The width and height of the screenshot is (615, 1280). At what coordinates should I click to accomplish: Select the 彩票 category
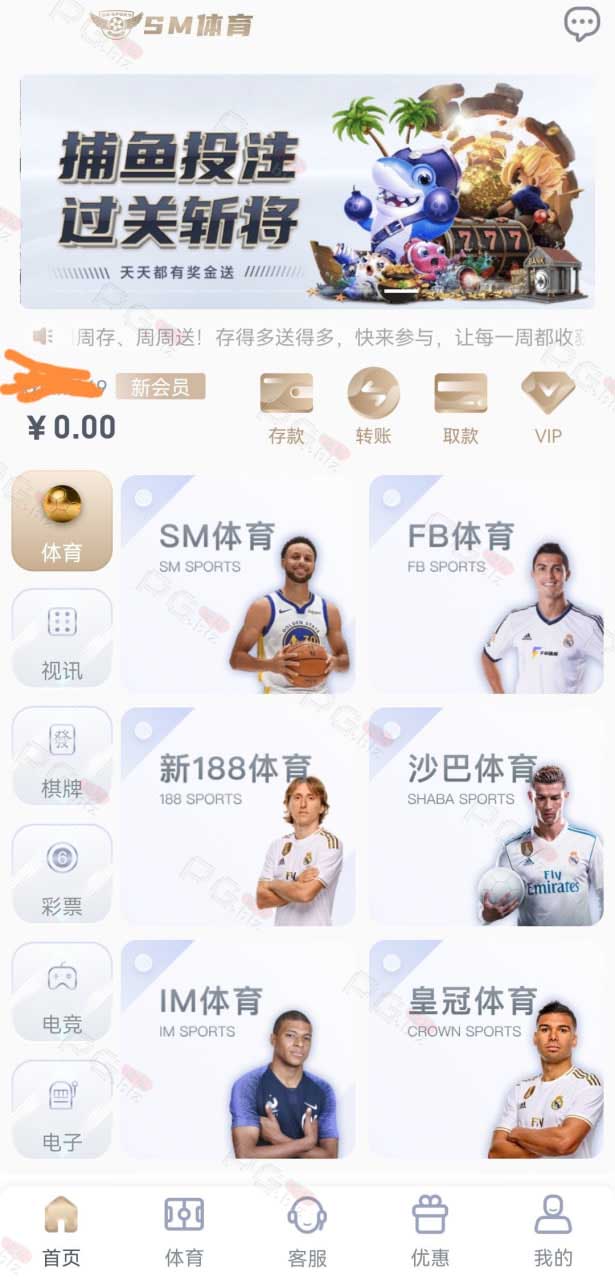[62, 874]
